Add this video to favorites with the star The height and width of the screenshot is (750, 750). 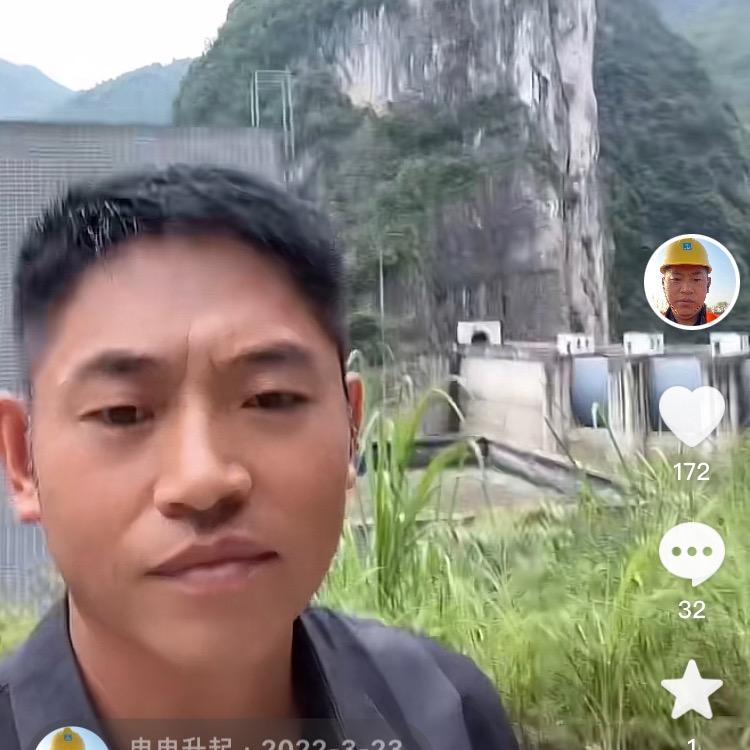[x=692, y=690]
